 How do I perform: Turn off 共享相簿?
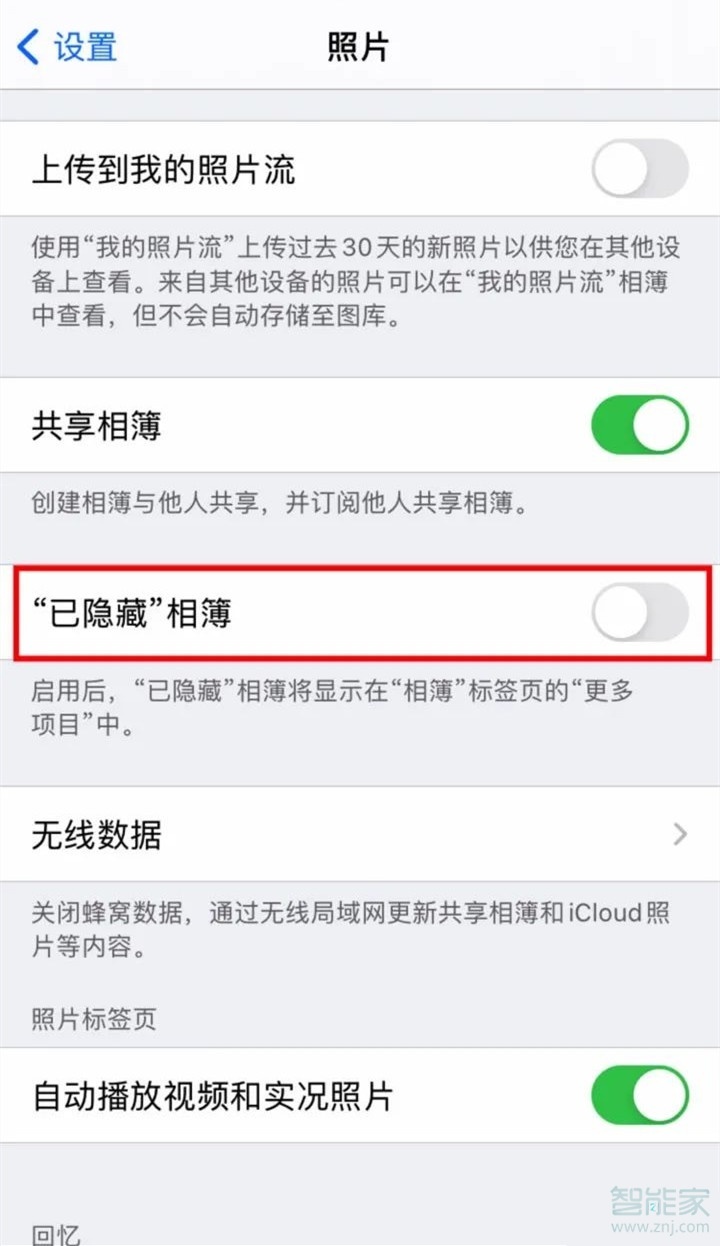(639, 425)
